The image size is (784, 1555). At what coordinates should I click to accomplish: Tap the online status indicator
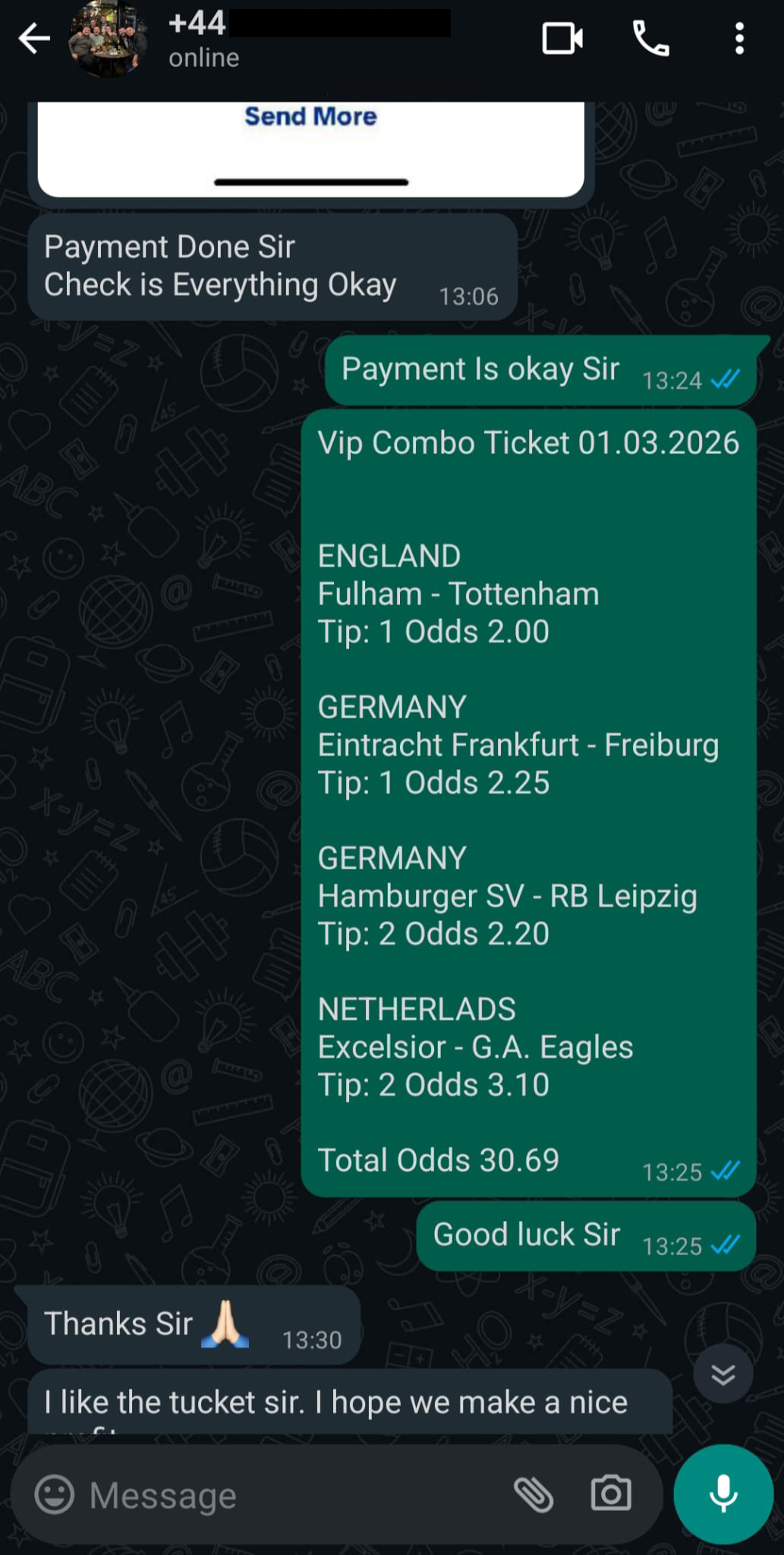[203, 57]
